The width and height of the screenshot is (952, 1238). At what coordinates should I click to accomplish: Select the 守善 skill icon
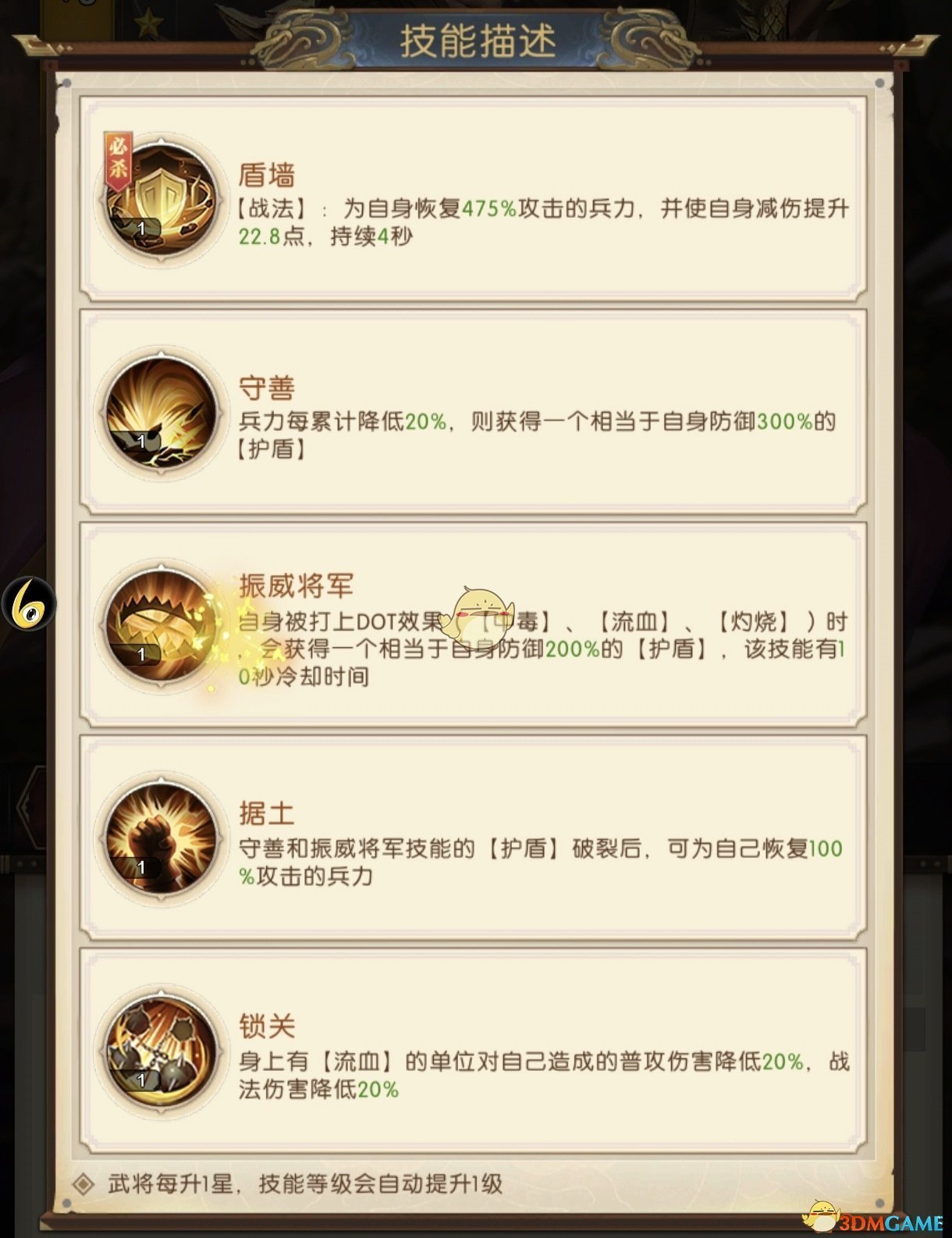coord(162,413)
